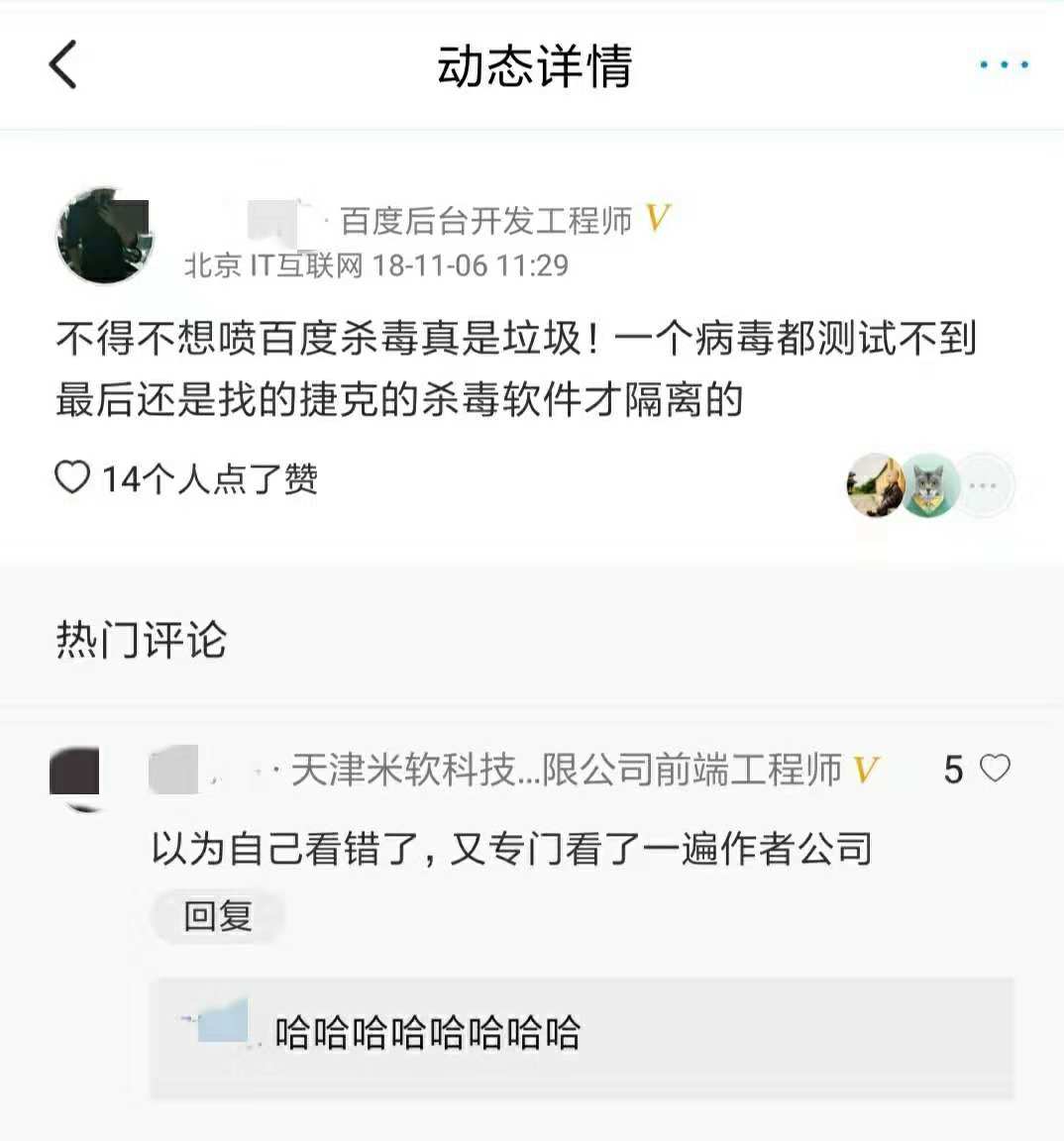This screenshot has width=1064, height=1141.
Task: Select the 热门评论 section header
Action: click(x=141, y=639)
